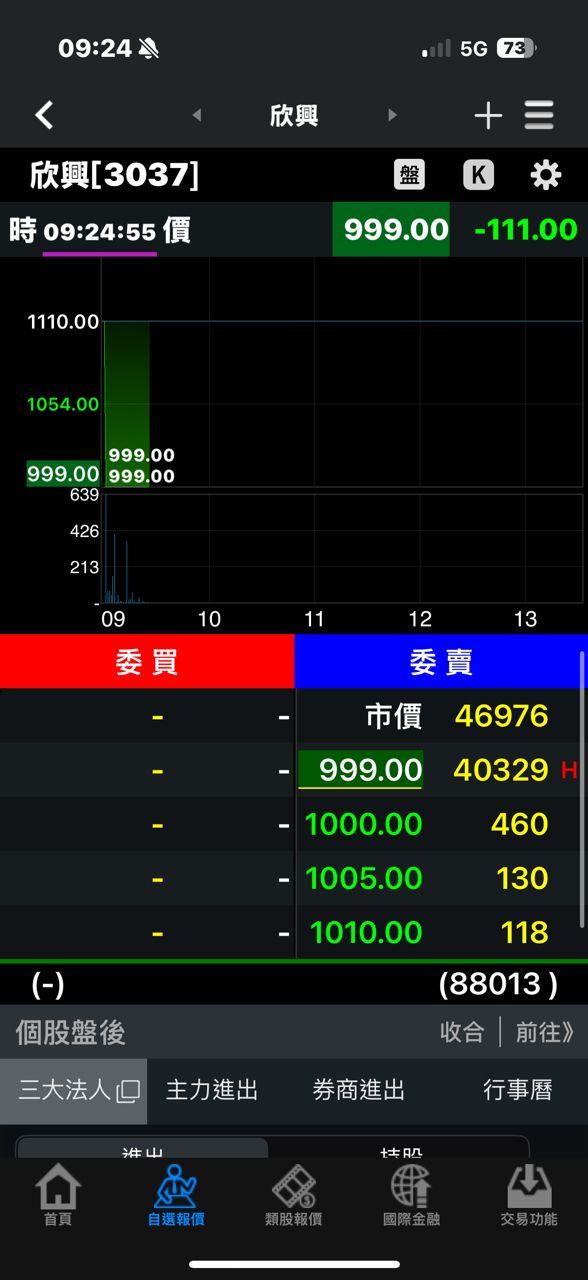Switch to the 行事曆 tab
The image size is (588, 1280).
tap(518, 1091)
